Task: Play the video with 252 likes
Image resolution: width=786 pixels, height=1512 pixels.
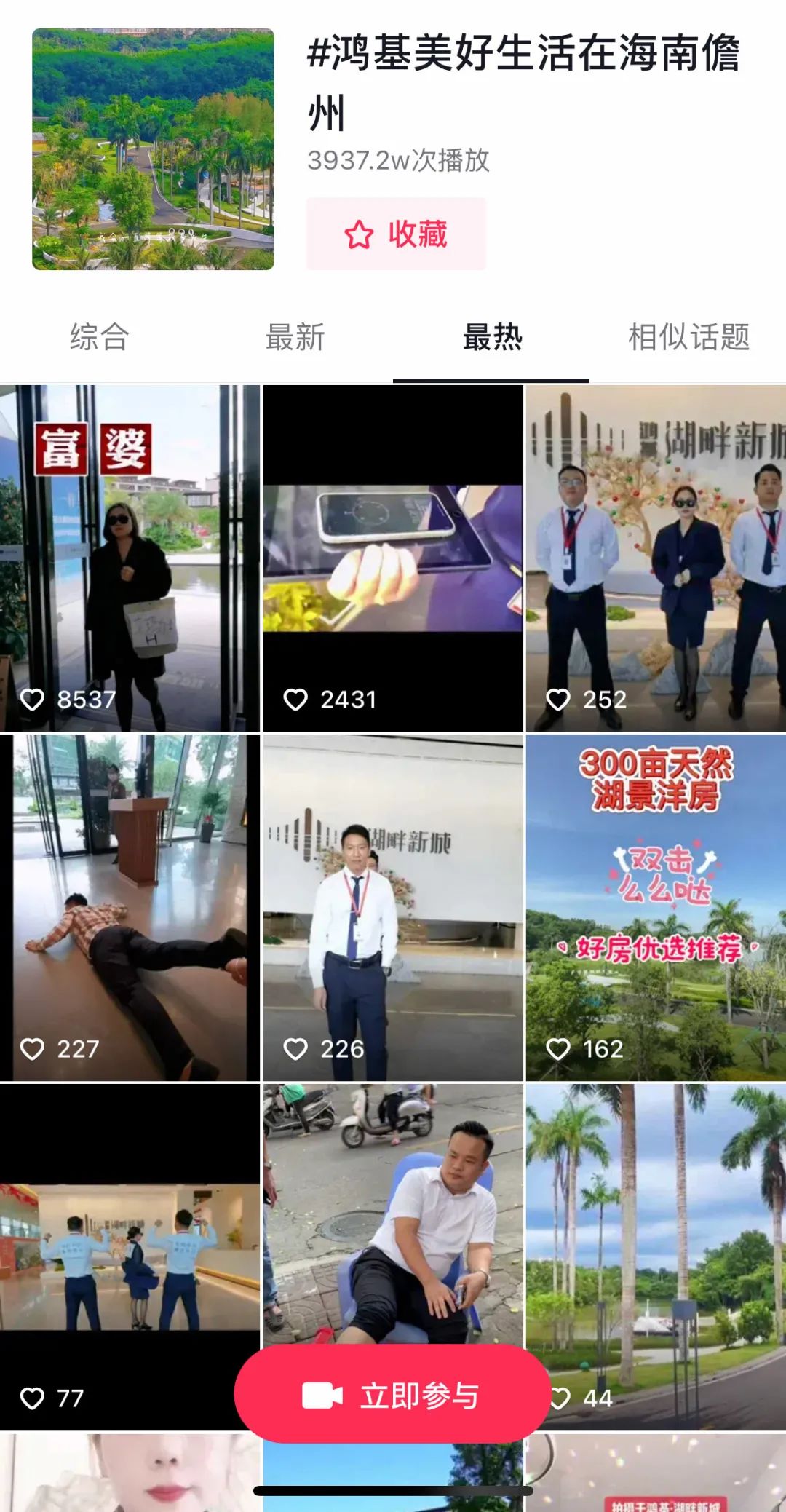Action: pos(656,558)
